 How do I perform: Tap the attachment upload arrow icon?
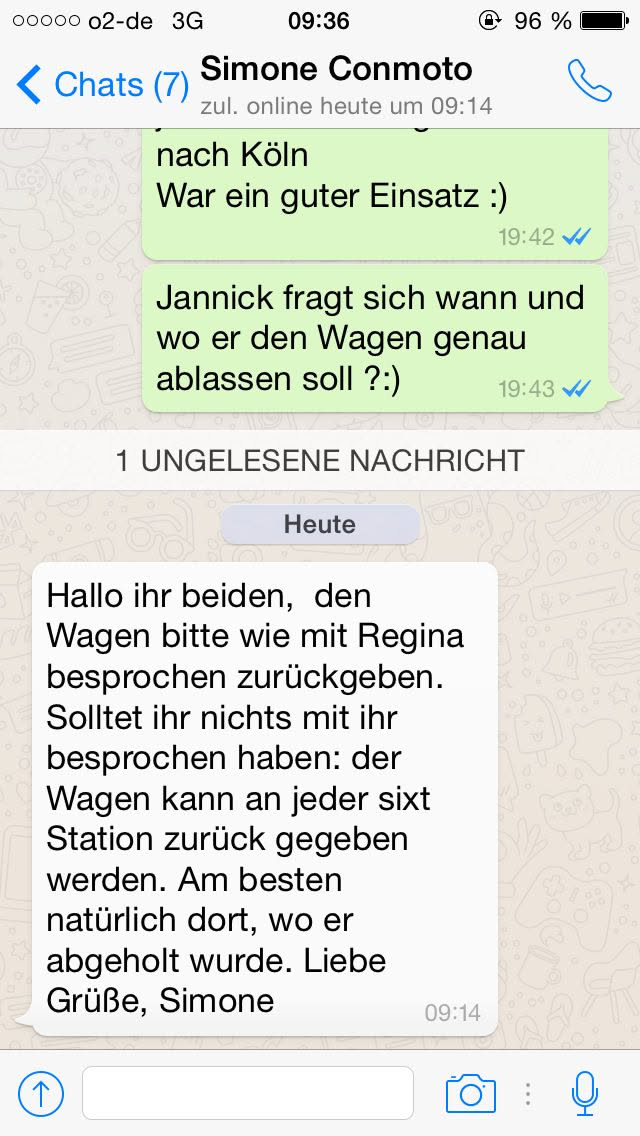coord(41,1093)
